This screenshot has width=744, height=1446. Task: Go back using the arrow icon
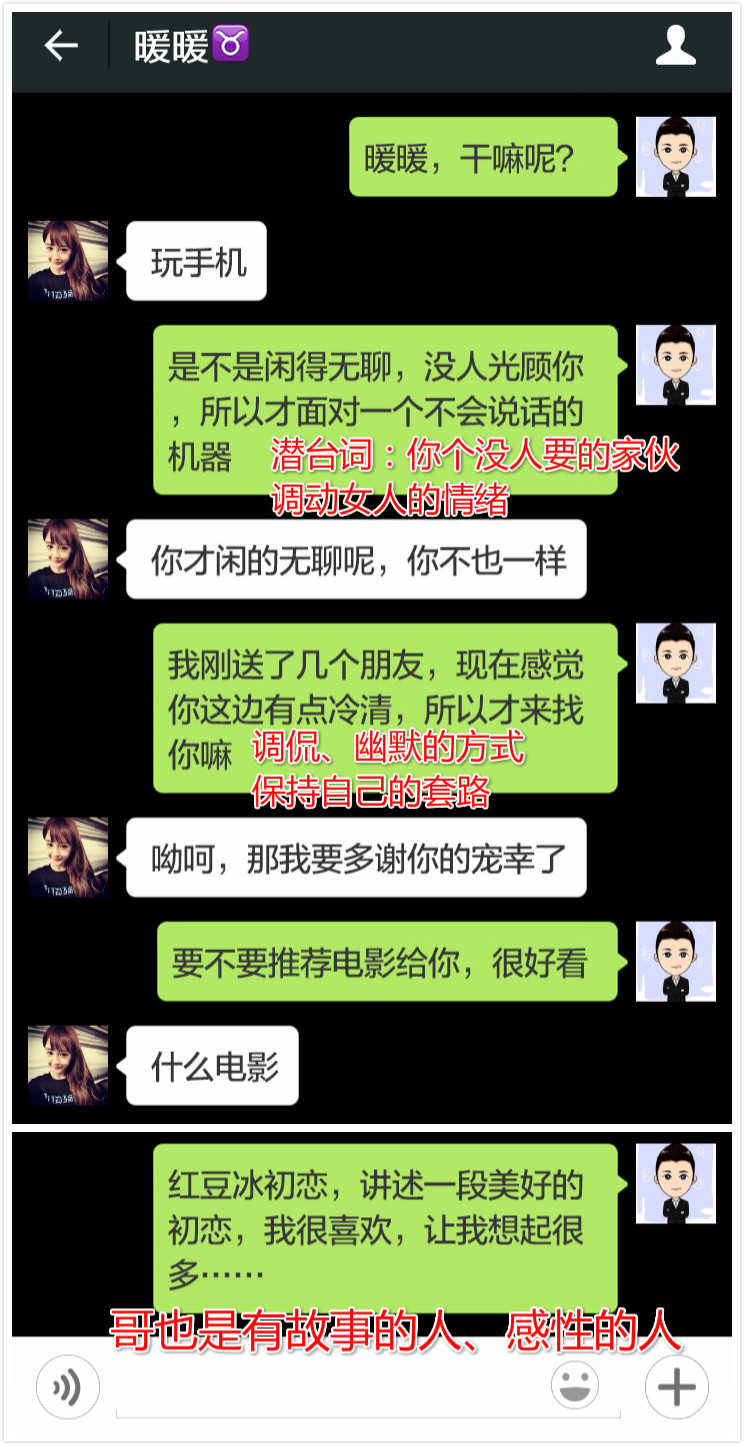(x=61, y=46)
